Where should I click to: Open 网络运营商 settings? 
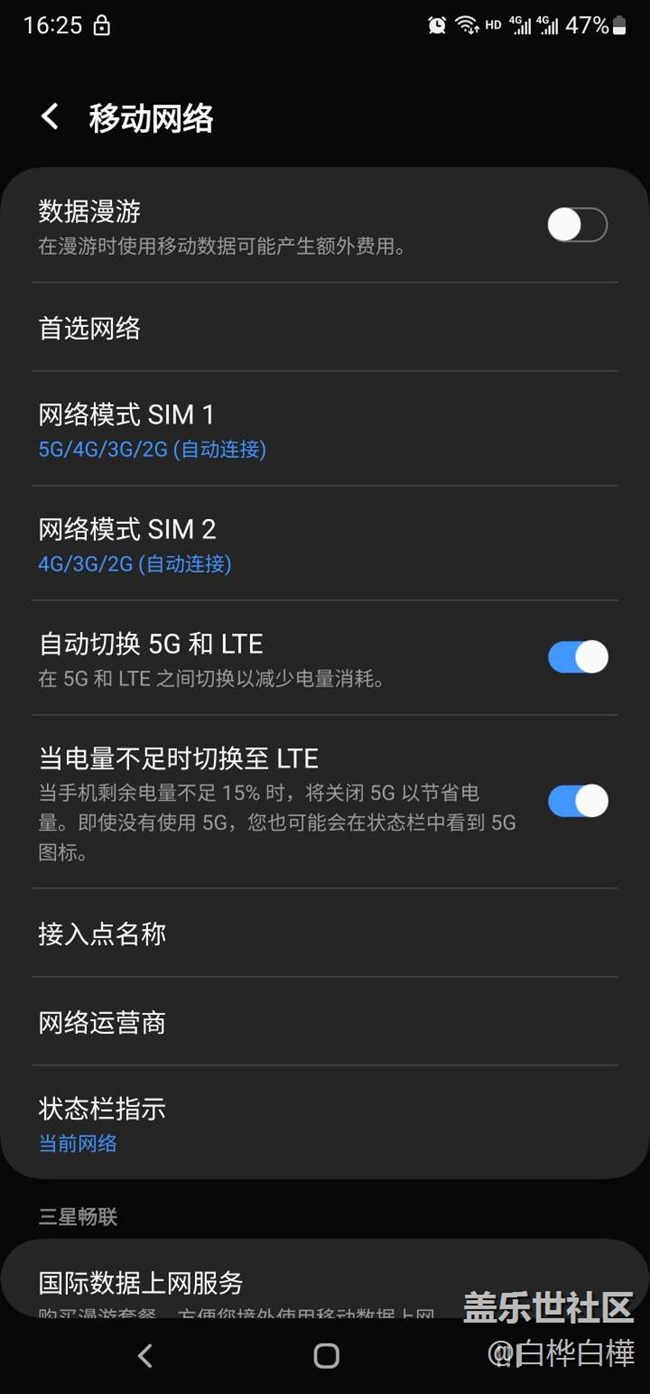(x=325, y=1022)
